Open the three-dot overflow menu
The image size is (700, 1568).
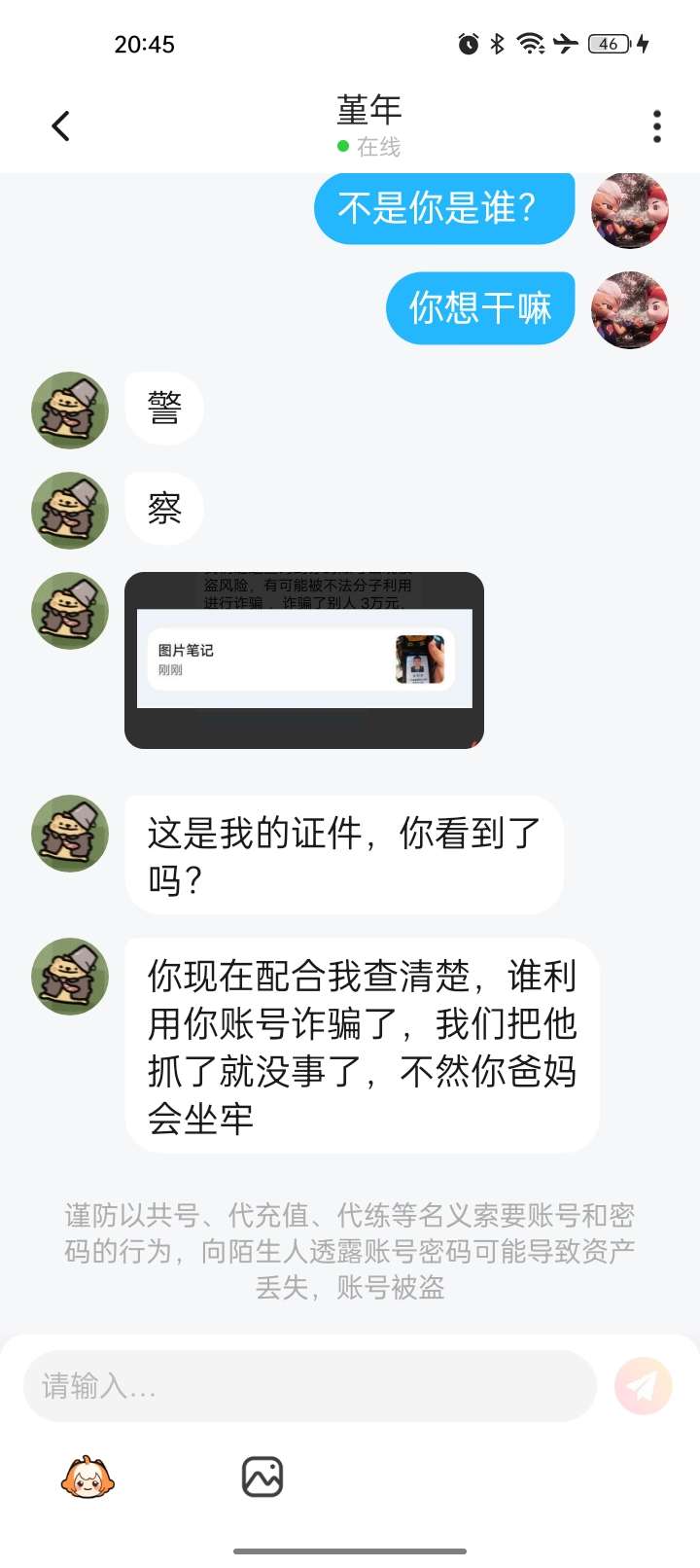tap(657, 126)
